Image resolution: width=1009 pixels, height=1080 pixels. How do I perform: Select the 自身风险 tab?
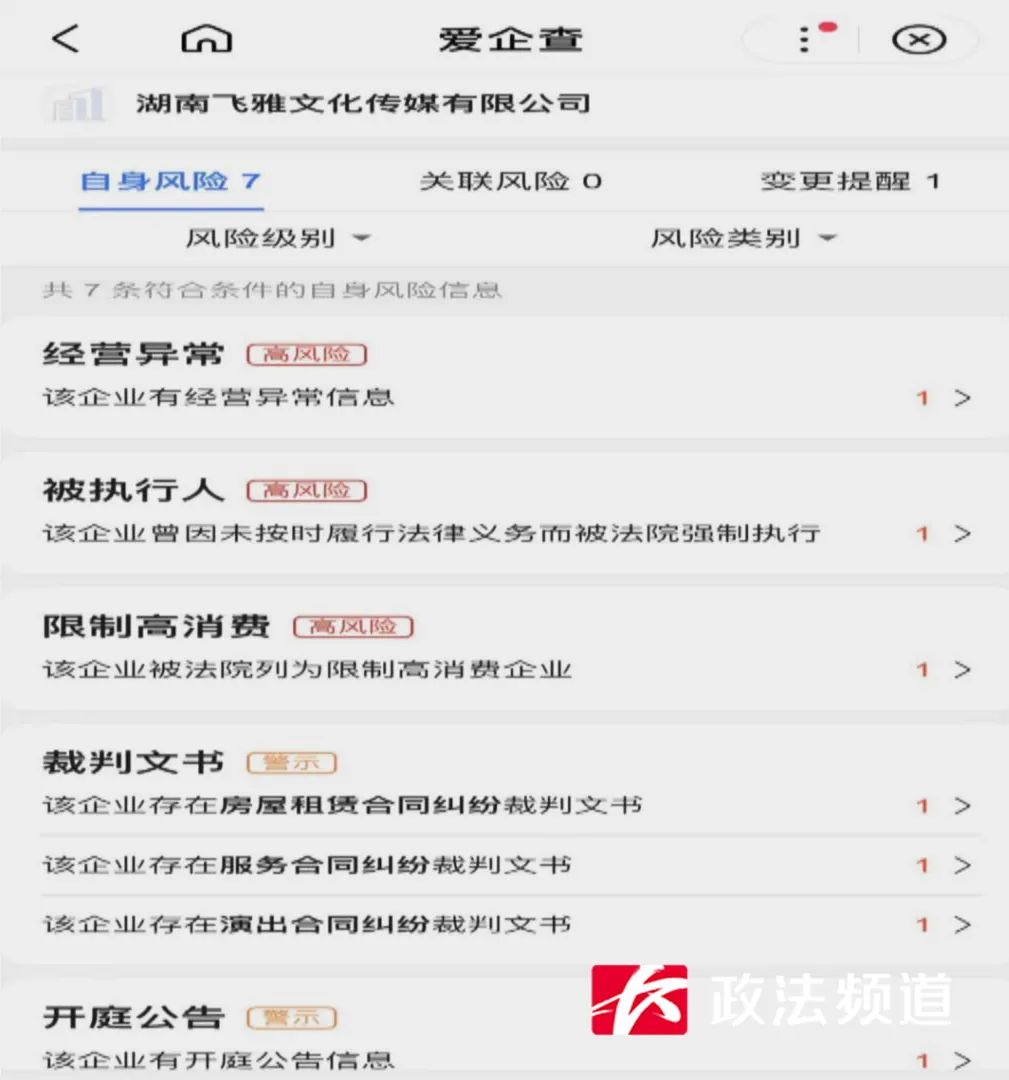point(170,182)
